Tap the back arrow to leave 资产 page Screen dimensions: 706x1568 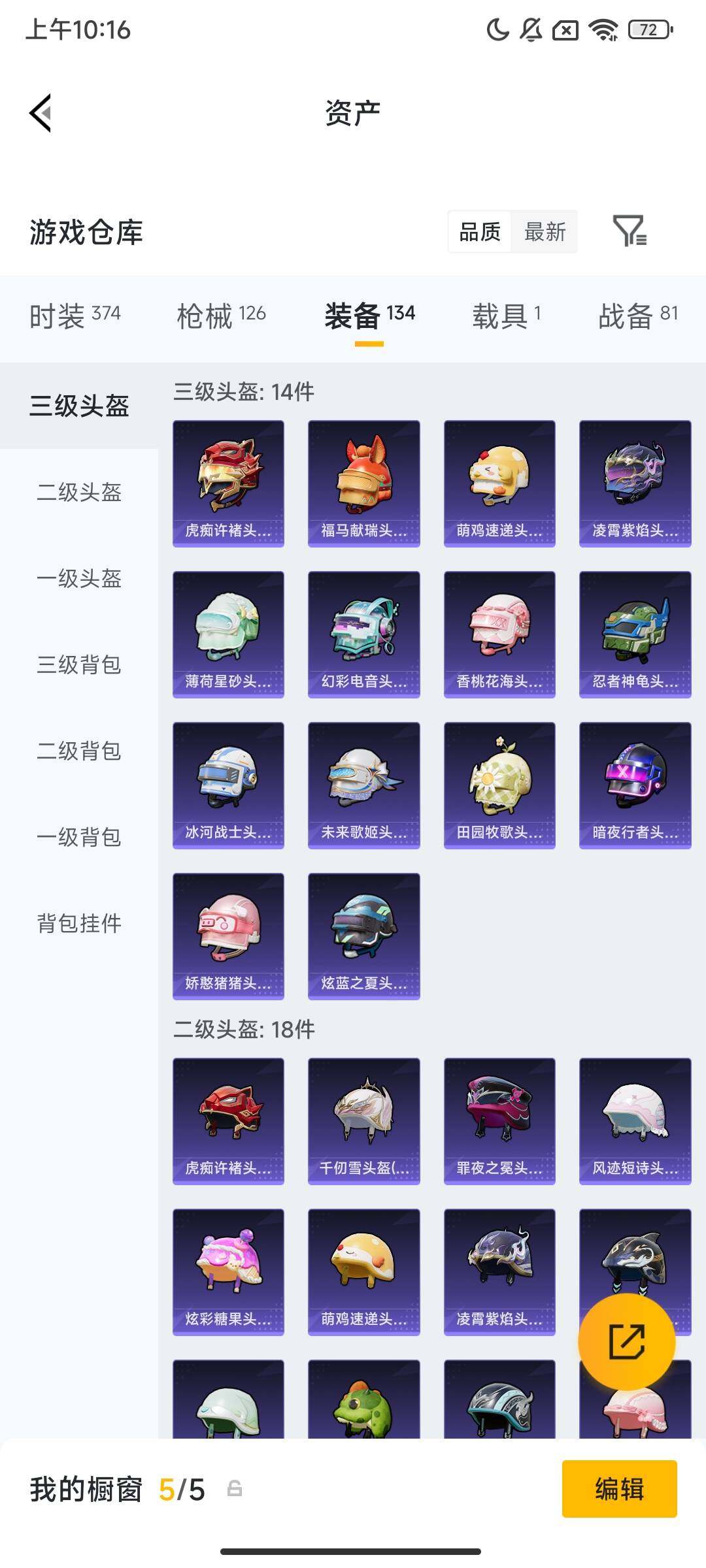(x=39, y=112)
